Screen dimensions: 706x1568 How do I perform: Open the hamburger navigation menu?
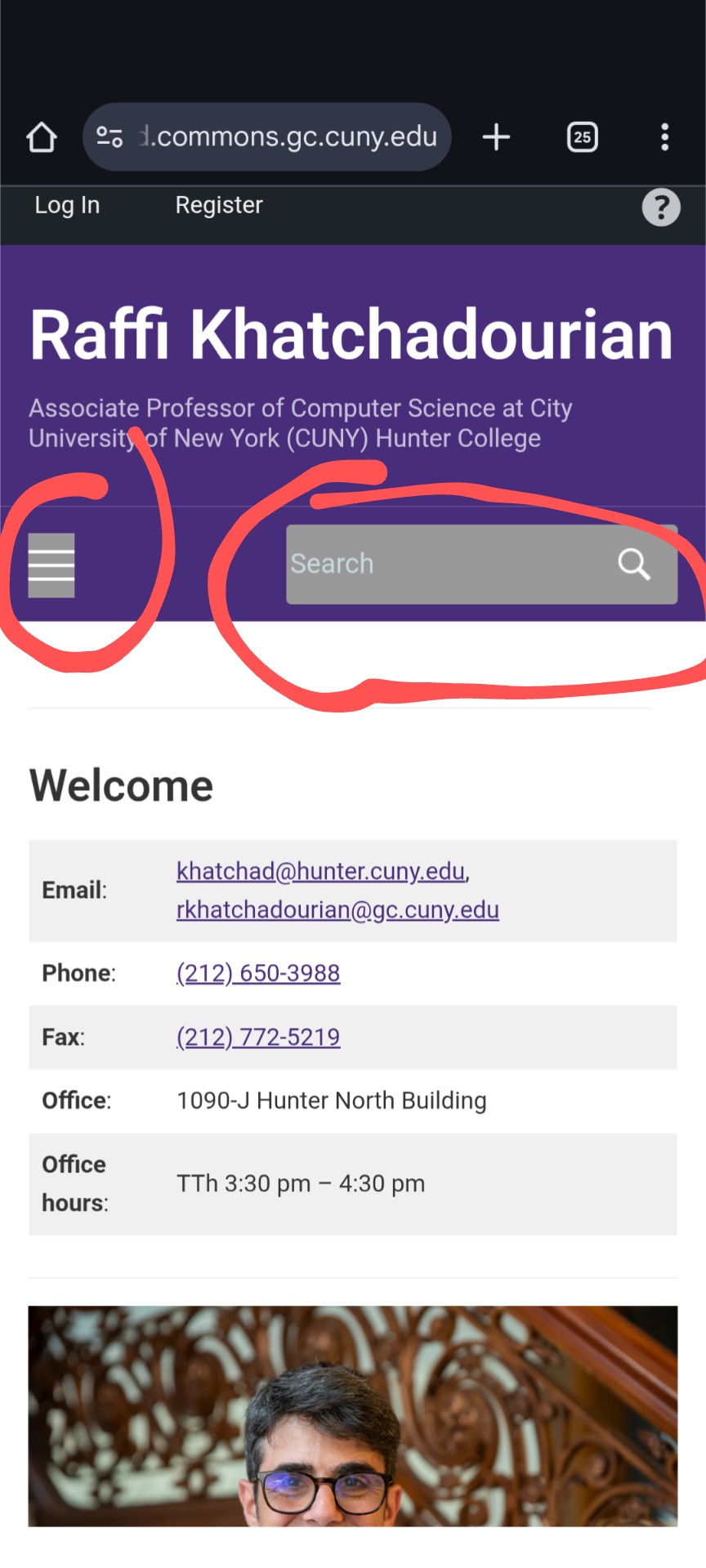(51, 565)
